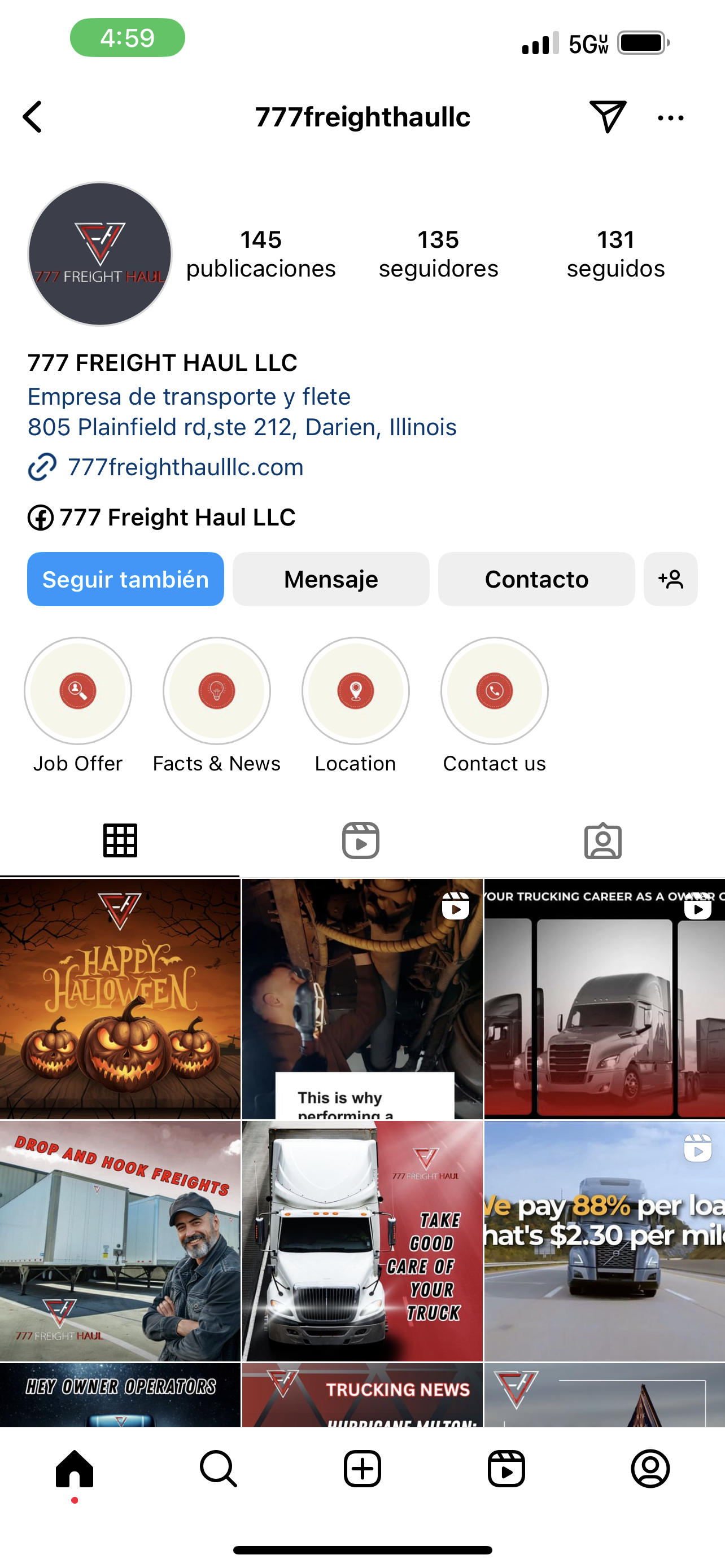Viewport: 725px width, 1568px height.
Task: Open the create new post plus icon
Action: coord(362,1469)
